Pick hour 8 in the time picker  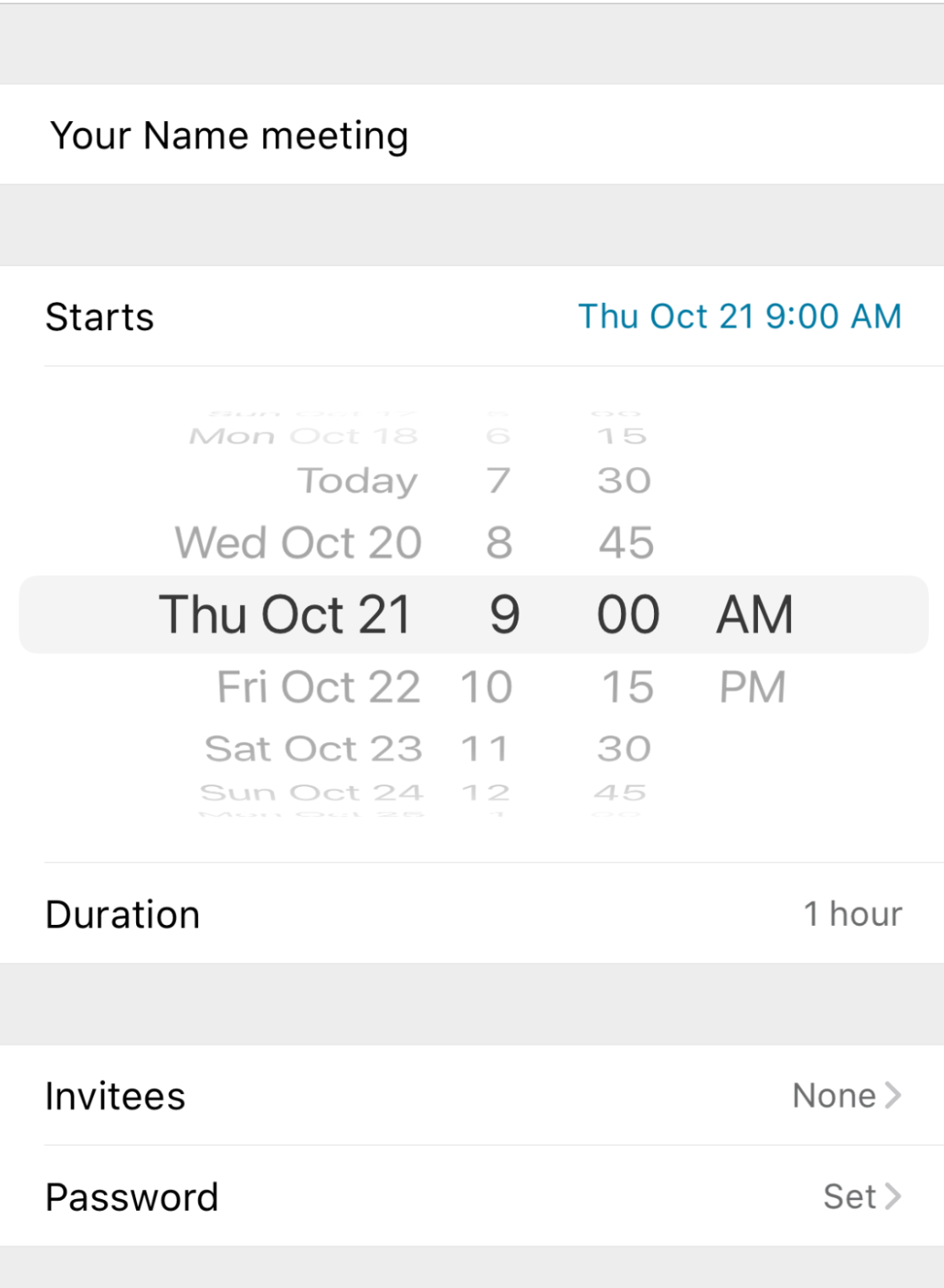pyautogui.click(x=499, y=542)
